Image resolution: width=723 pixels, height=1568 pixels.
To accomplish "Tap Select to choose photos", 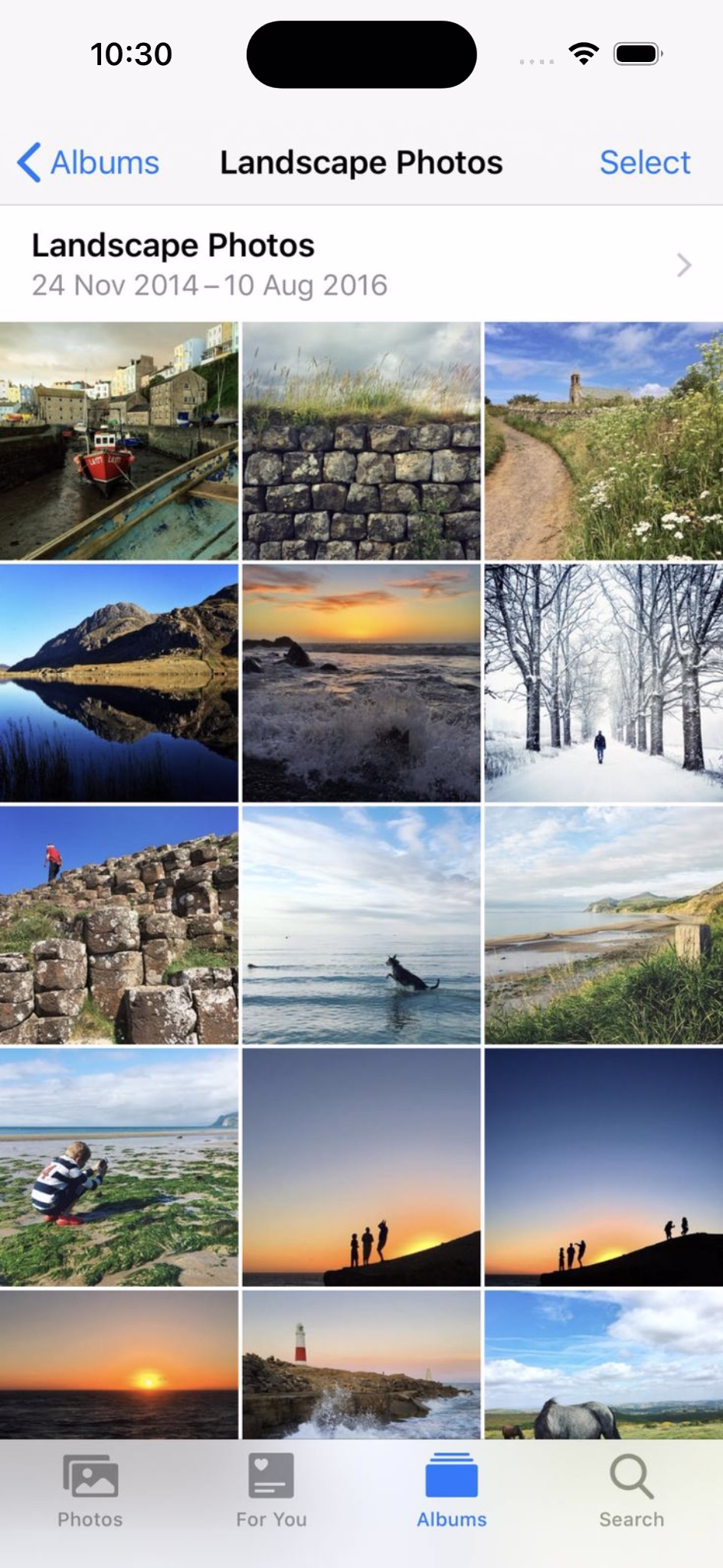I will [x=644, y=162].
